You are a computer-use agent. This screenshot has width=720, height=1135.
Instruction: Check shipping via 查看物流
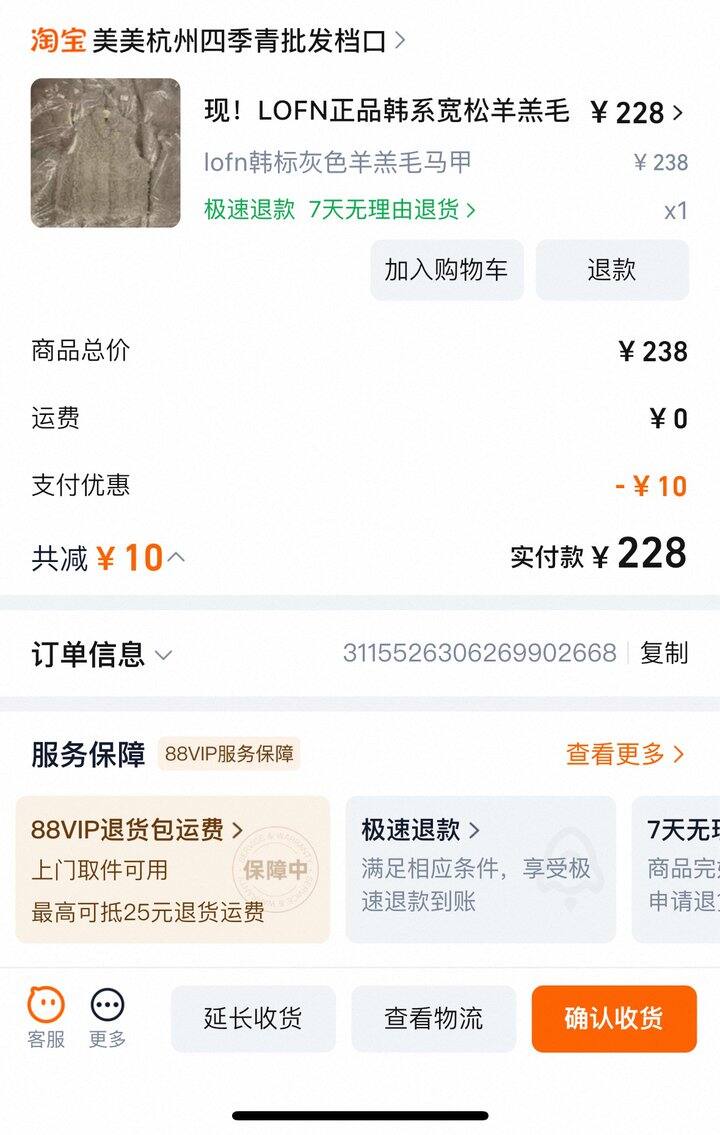[x=433, y=1019]
